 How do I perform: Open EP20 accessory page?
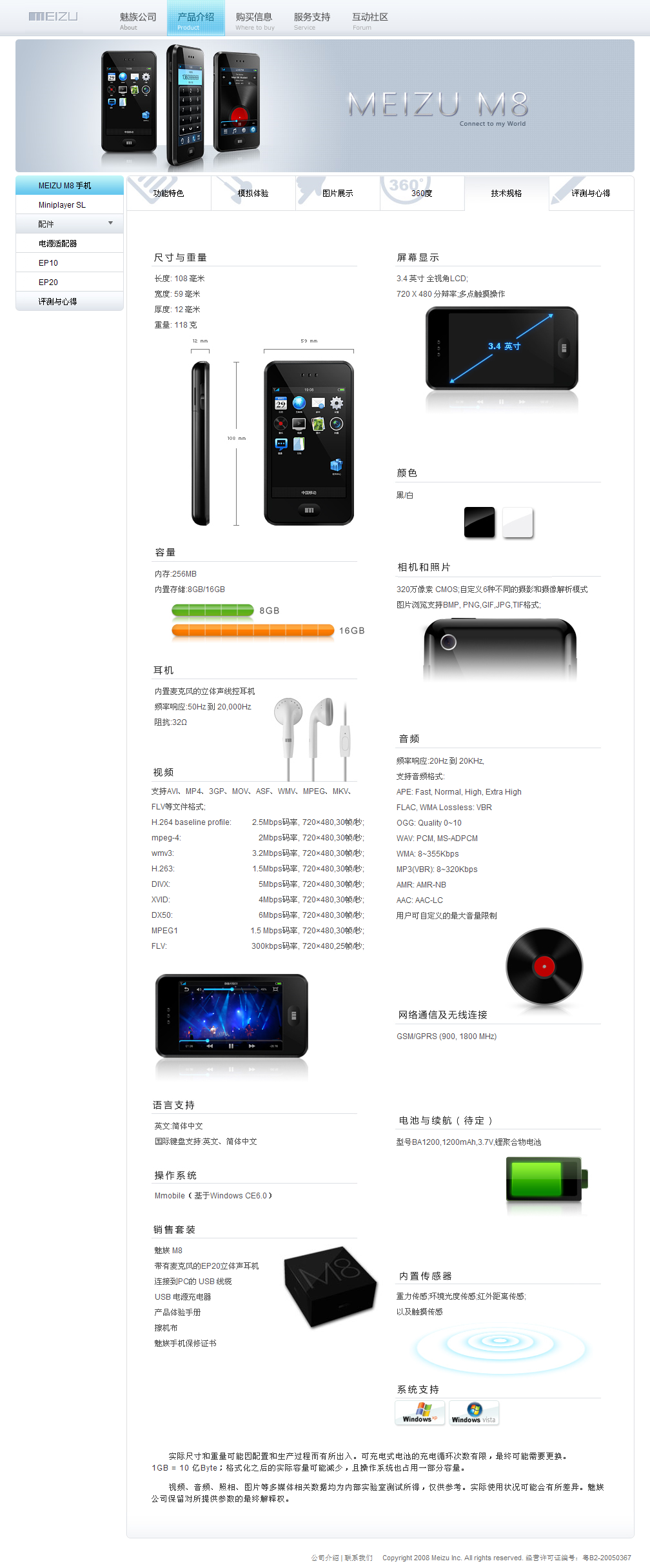[x=48, y=283]
